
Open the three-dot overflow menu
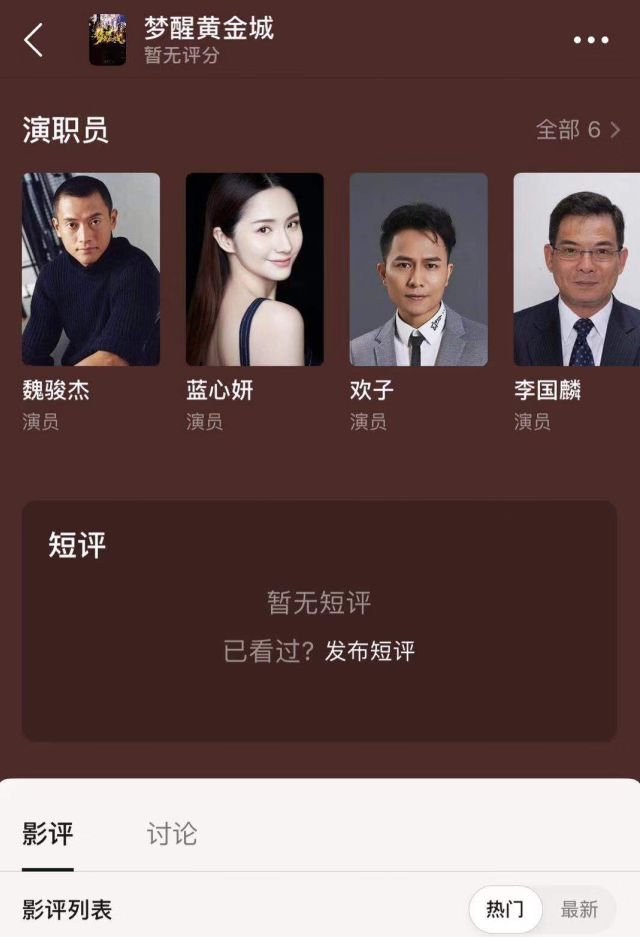click(590, 40)
